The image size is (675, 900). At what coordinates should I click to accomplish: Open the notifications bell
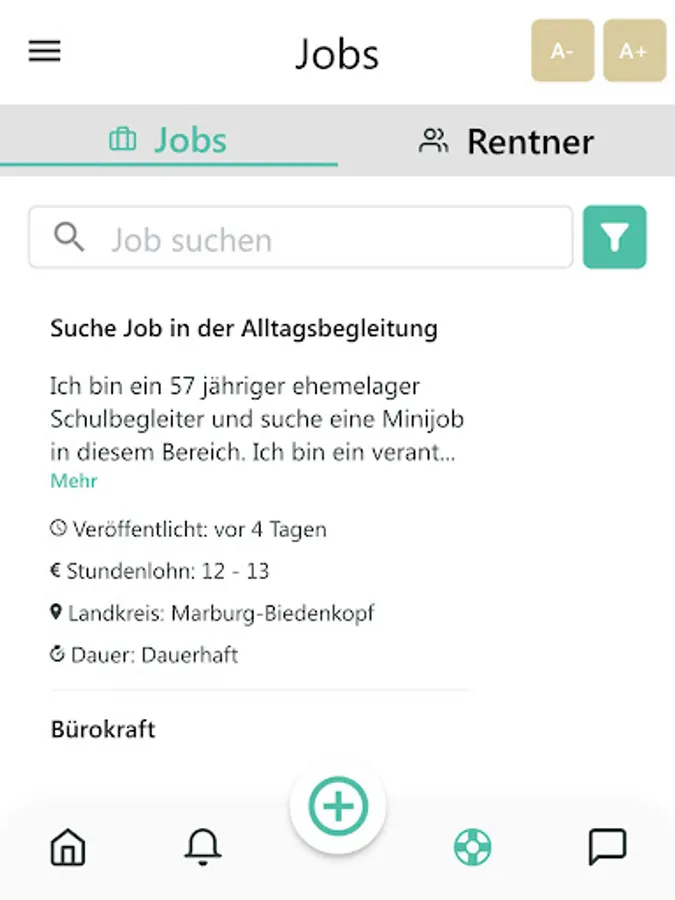[203, 848]
